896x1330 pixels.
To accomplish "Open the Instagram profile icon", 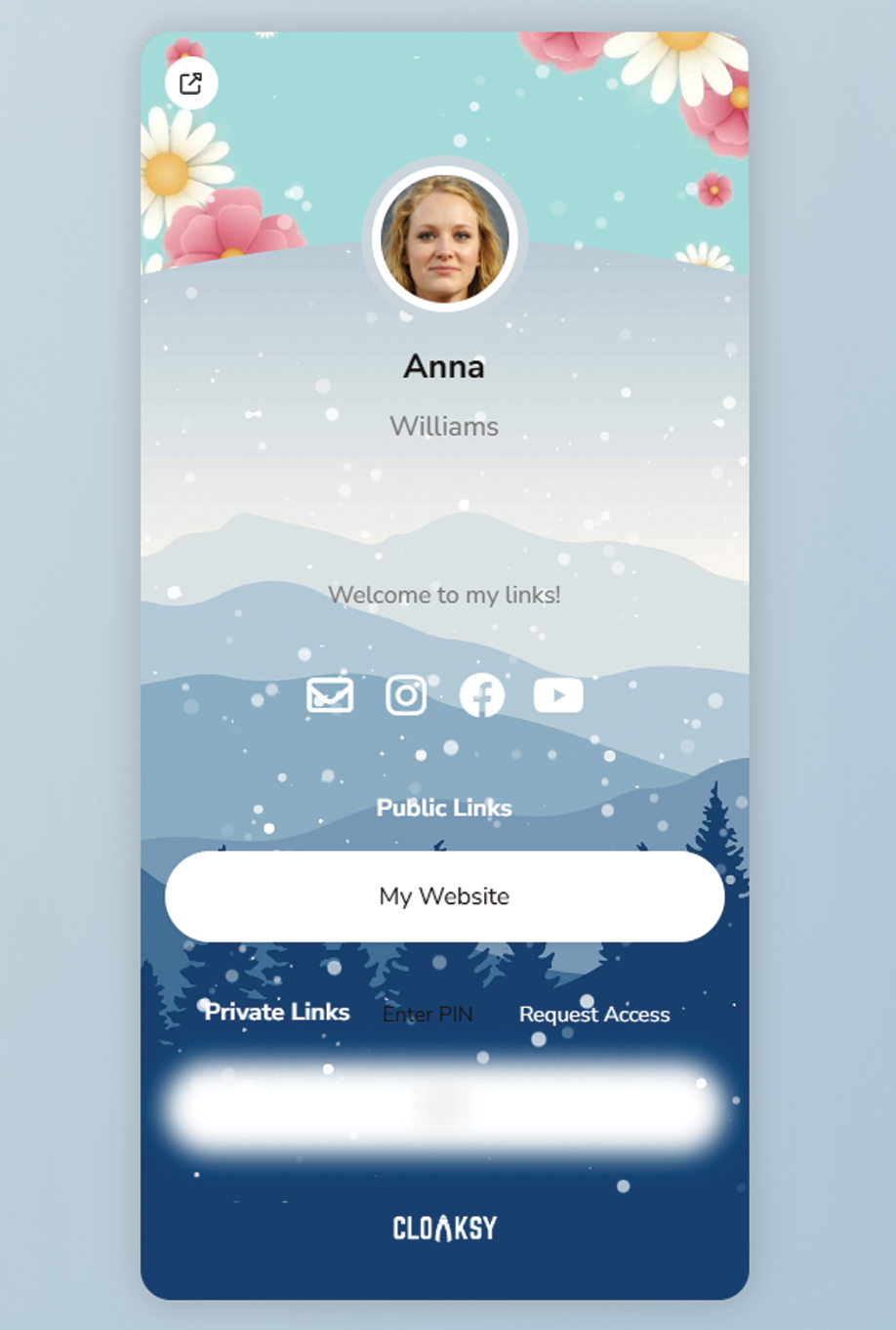I will coord(406,695).
